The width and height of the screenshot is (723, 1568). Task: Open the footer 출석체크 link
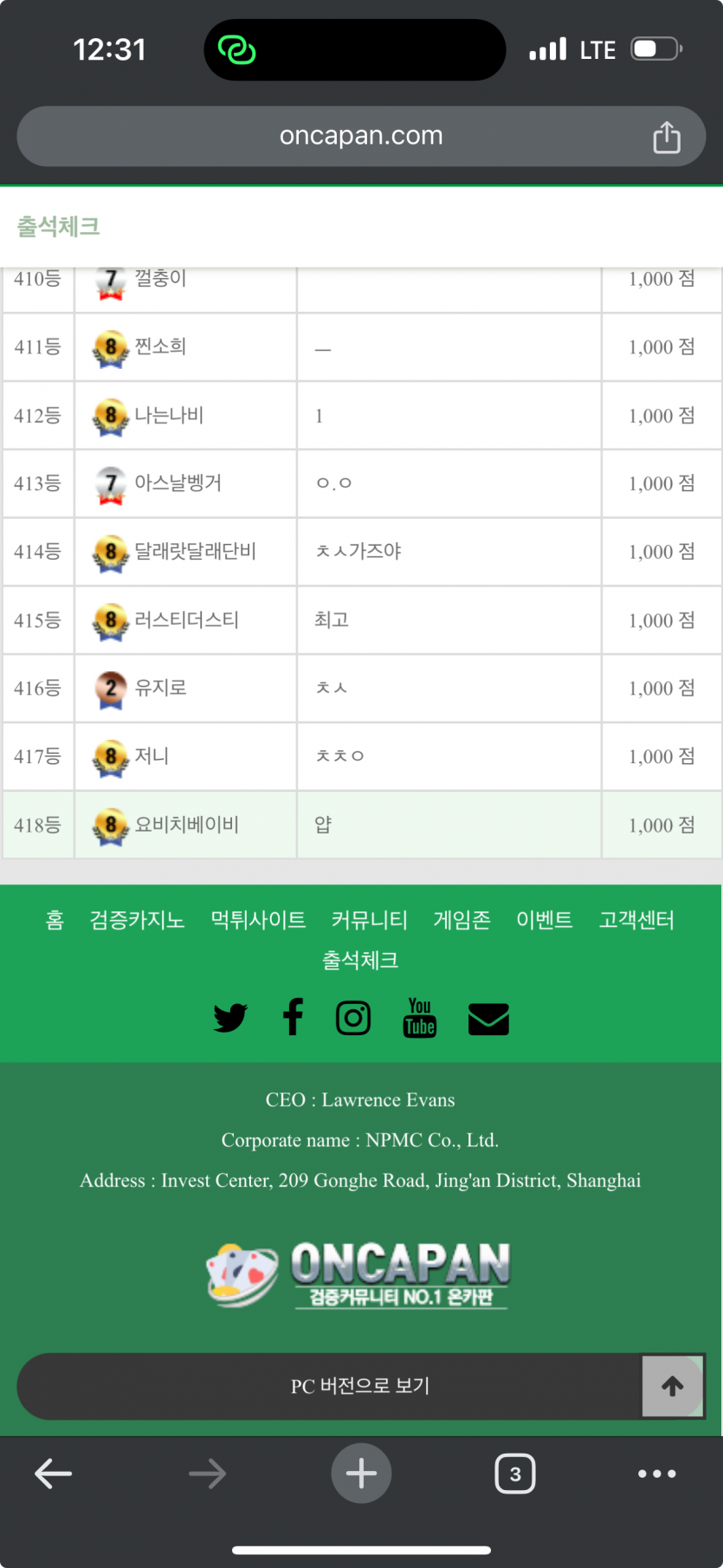point(360,960)
